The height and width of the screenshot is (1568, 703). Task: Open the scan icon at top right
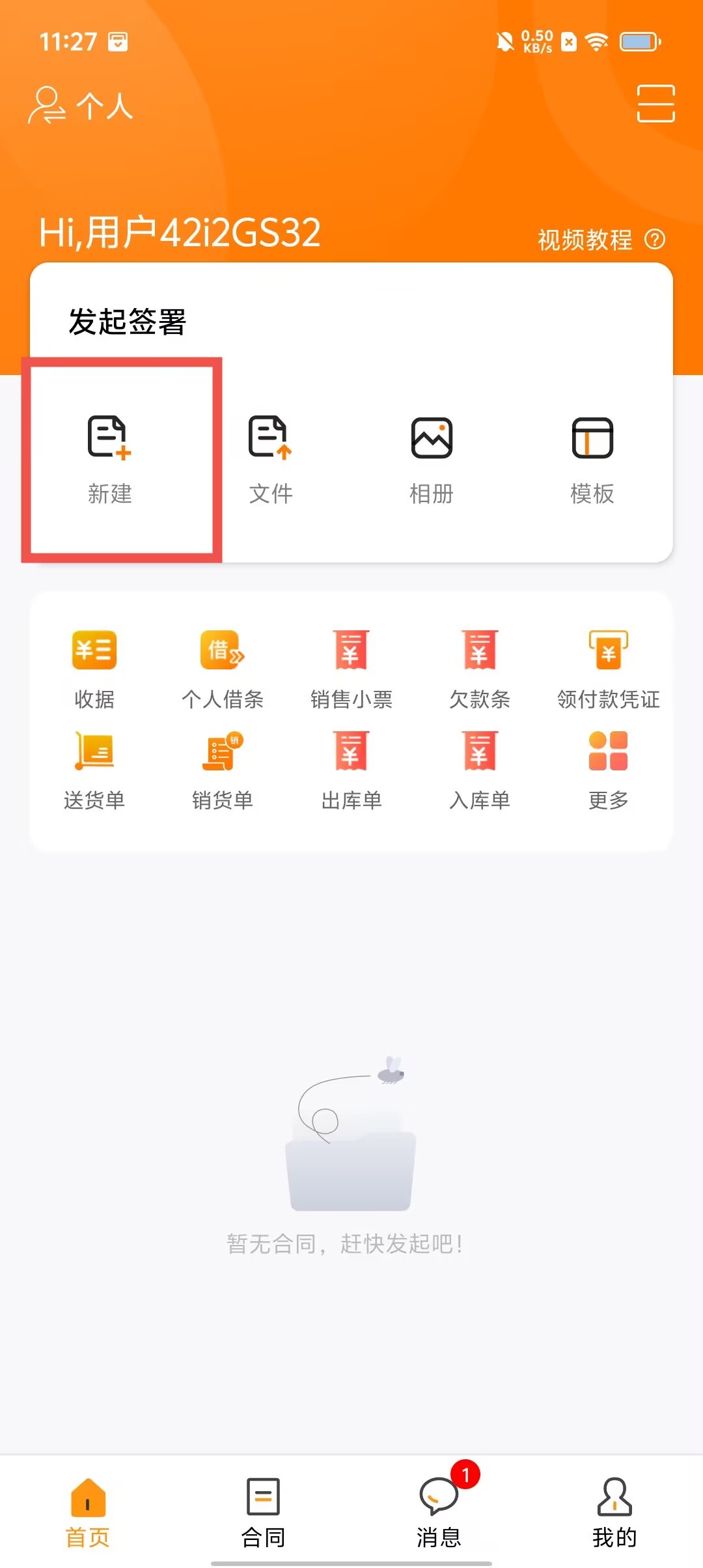tap(655, 103)
